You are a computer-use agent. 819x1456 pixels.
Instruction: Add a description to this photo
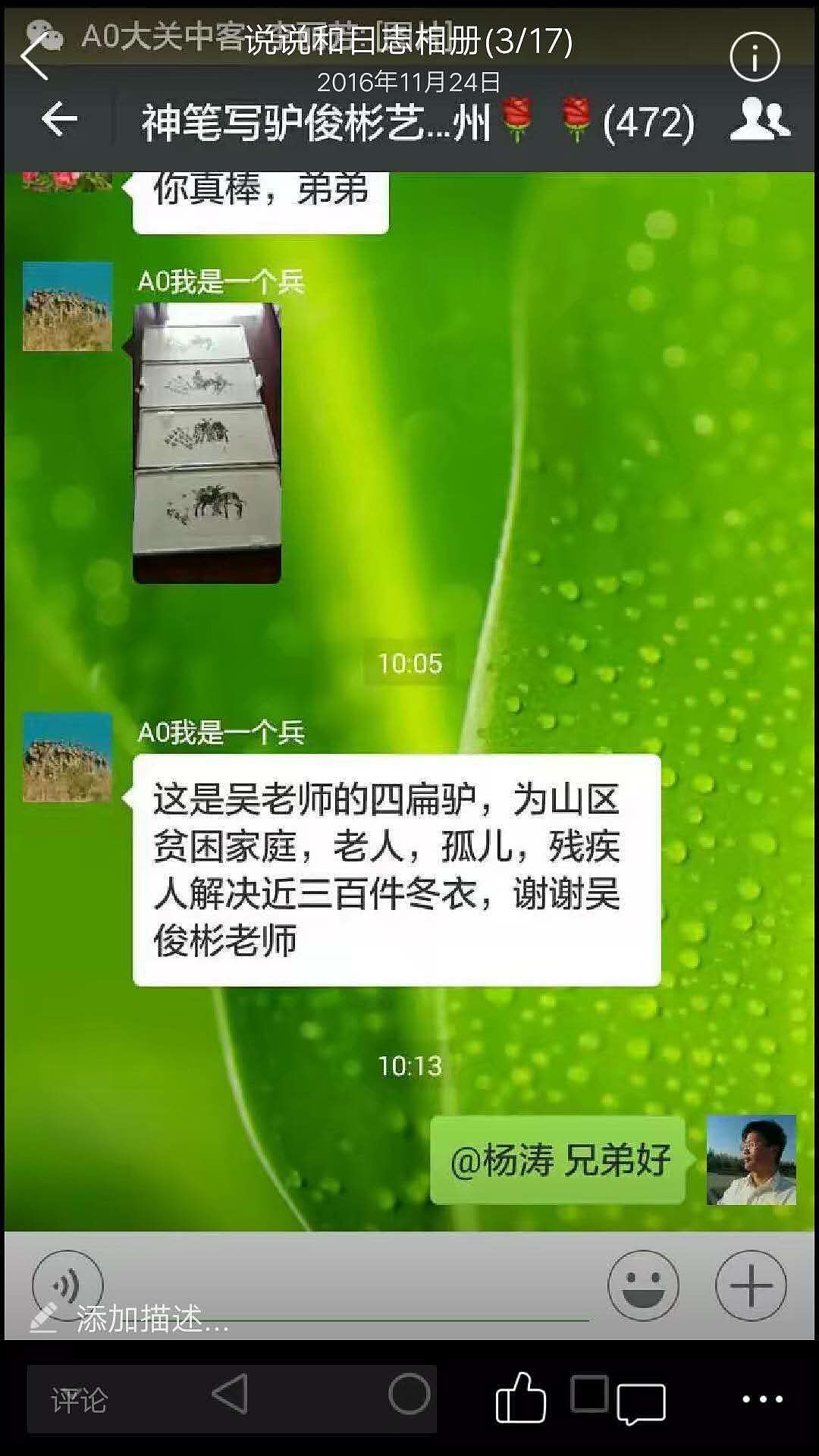[152, 1319]
